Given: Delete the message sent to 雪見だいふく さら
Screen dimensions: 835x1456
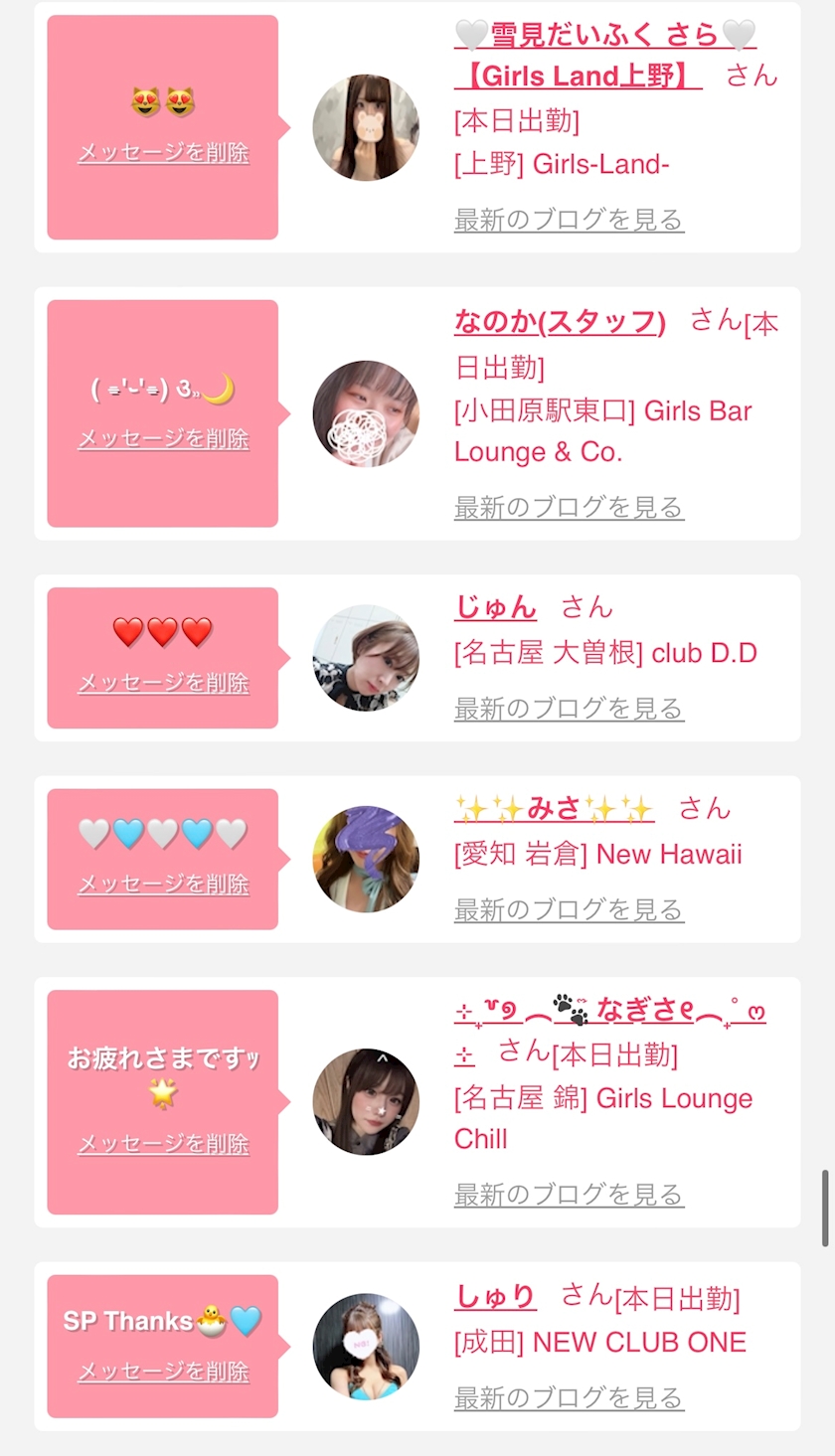Looking at the screenshot, I should 163,153.
